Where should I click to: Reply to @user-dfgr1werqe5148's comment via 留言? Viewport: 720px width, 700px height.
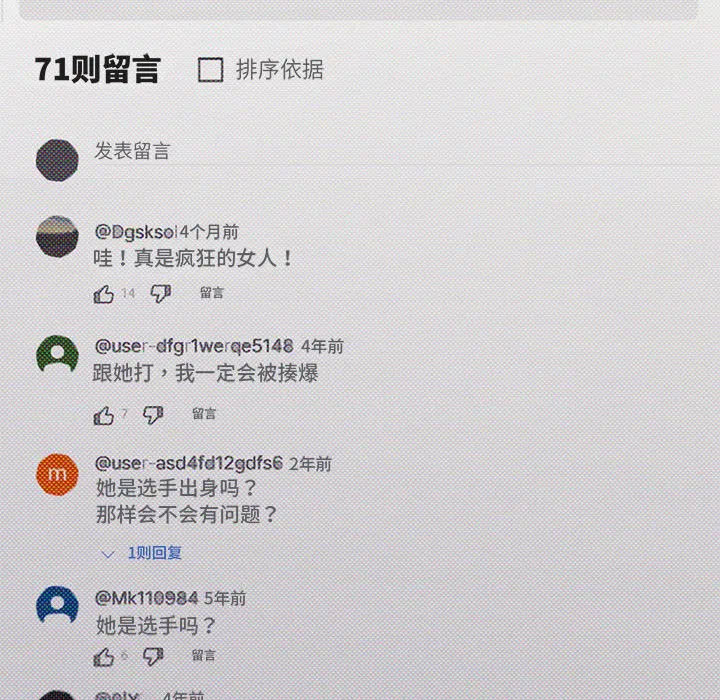coord(204,414)
